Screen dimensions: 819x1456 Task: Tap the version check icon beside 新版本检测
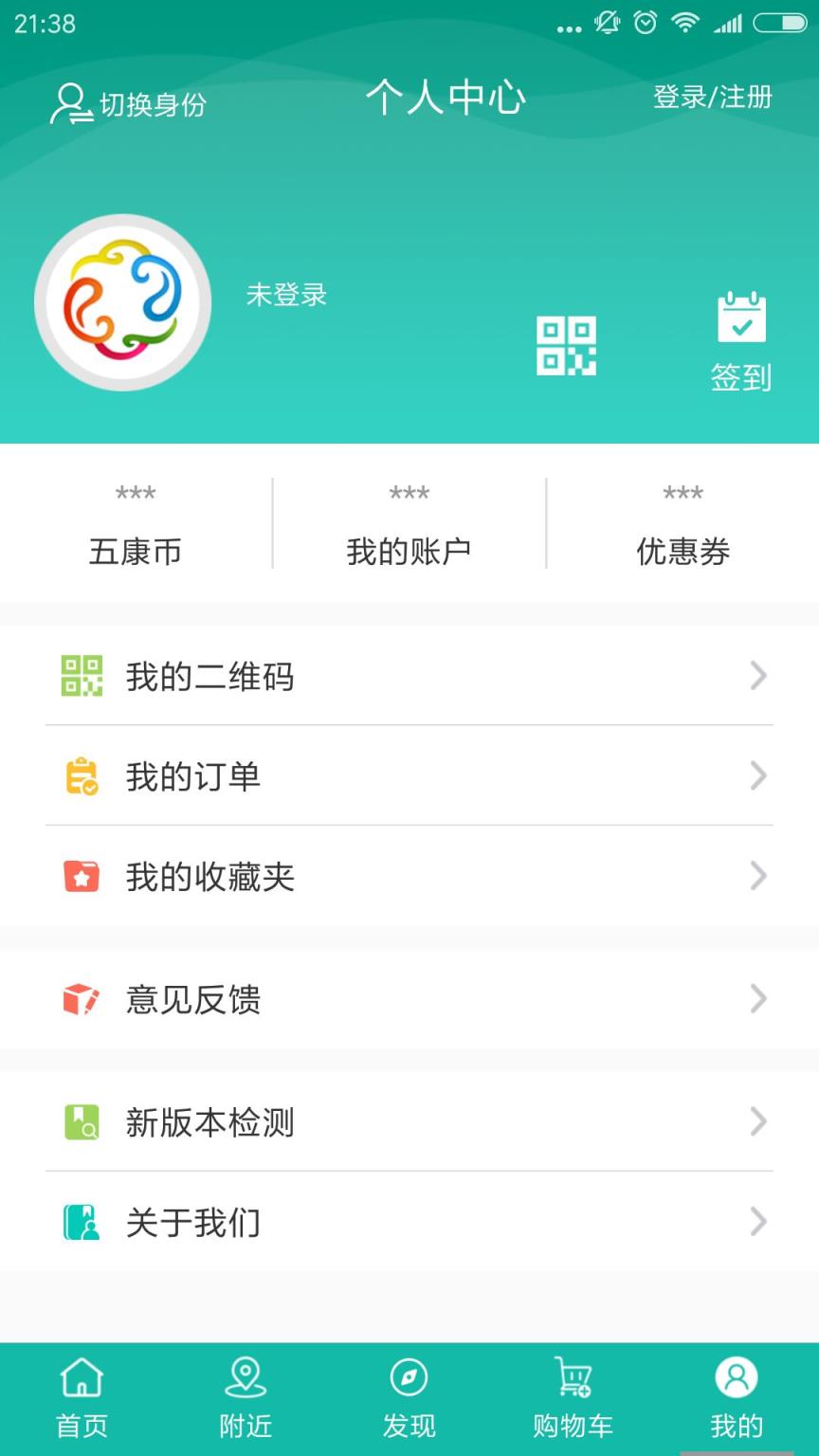(x=82, y=1122)
